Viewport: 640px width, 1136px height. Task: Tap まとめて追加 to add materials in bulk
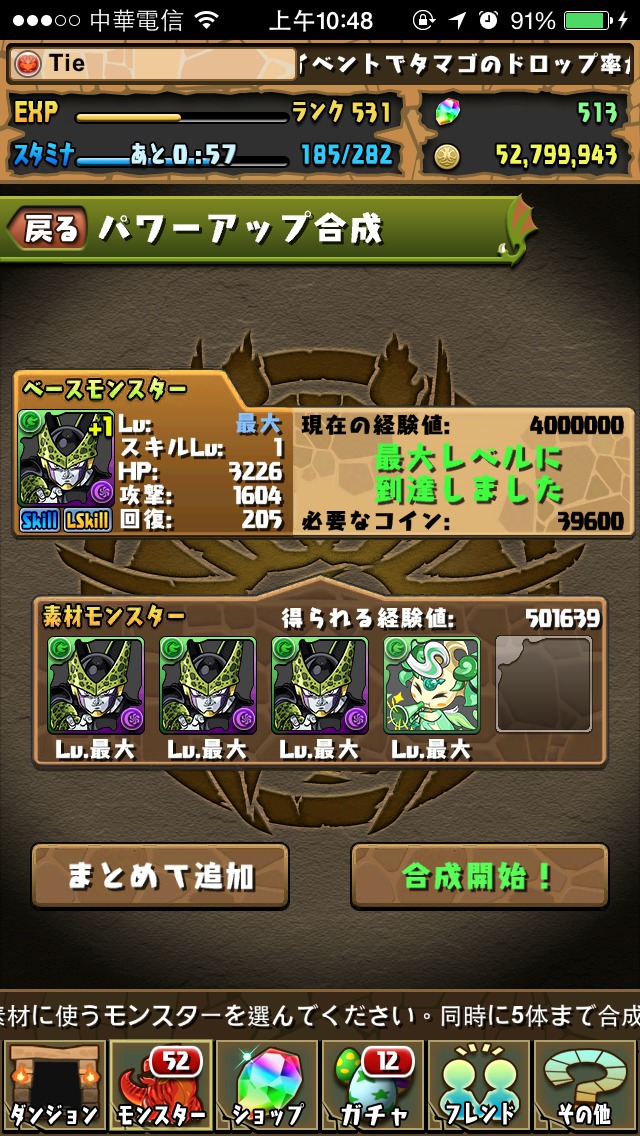click(x=160, y=876)
